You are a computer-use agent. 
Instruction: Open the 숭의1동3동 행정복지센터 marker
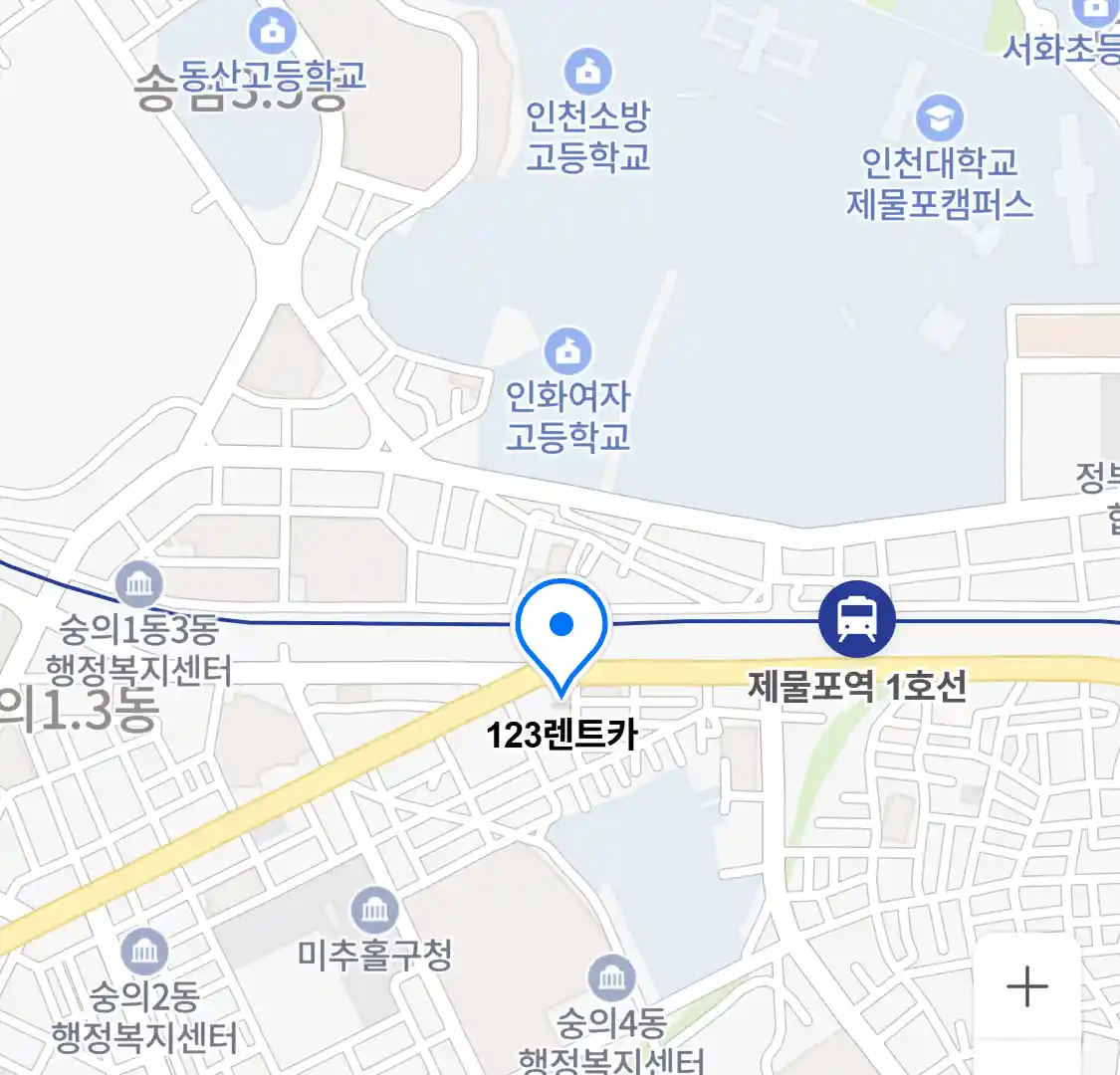tap(139, 584)
